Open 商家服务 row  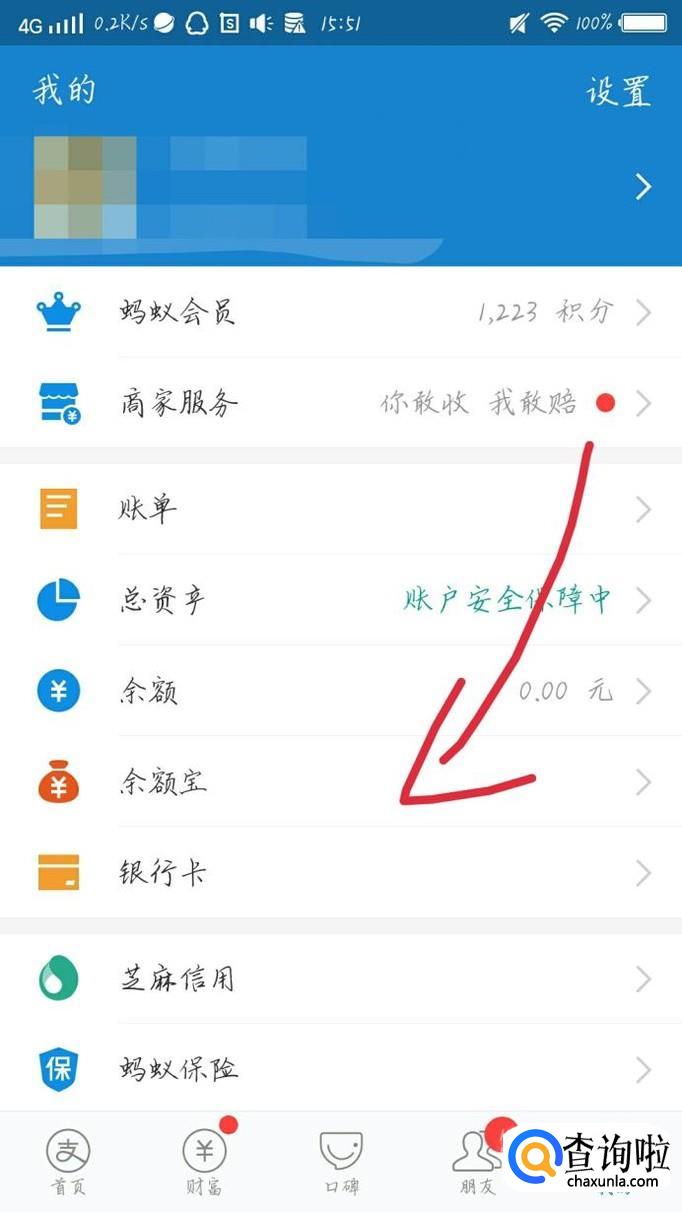coord(340,403)
